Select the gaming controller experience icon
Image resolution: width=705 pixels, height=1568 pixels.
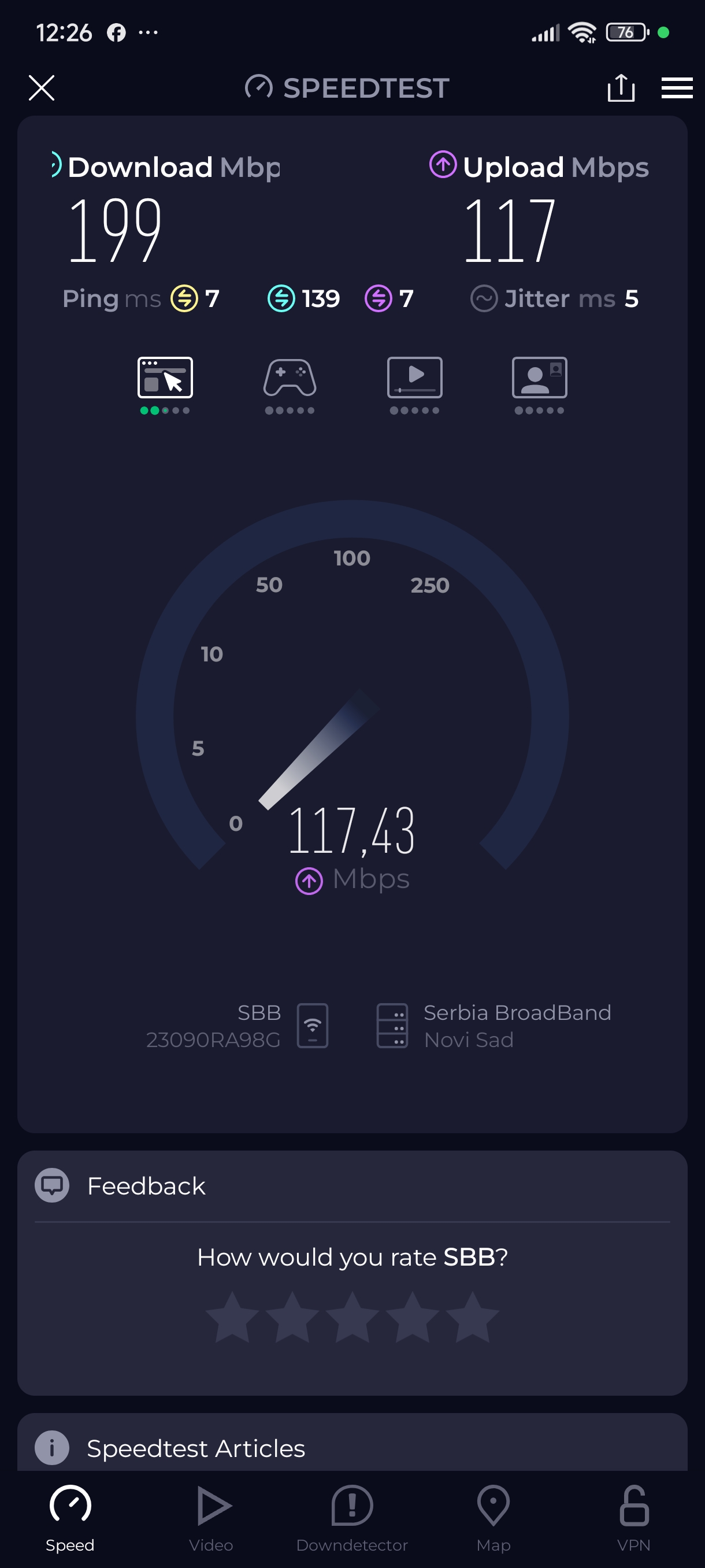(x=290, y=379)
